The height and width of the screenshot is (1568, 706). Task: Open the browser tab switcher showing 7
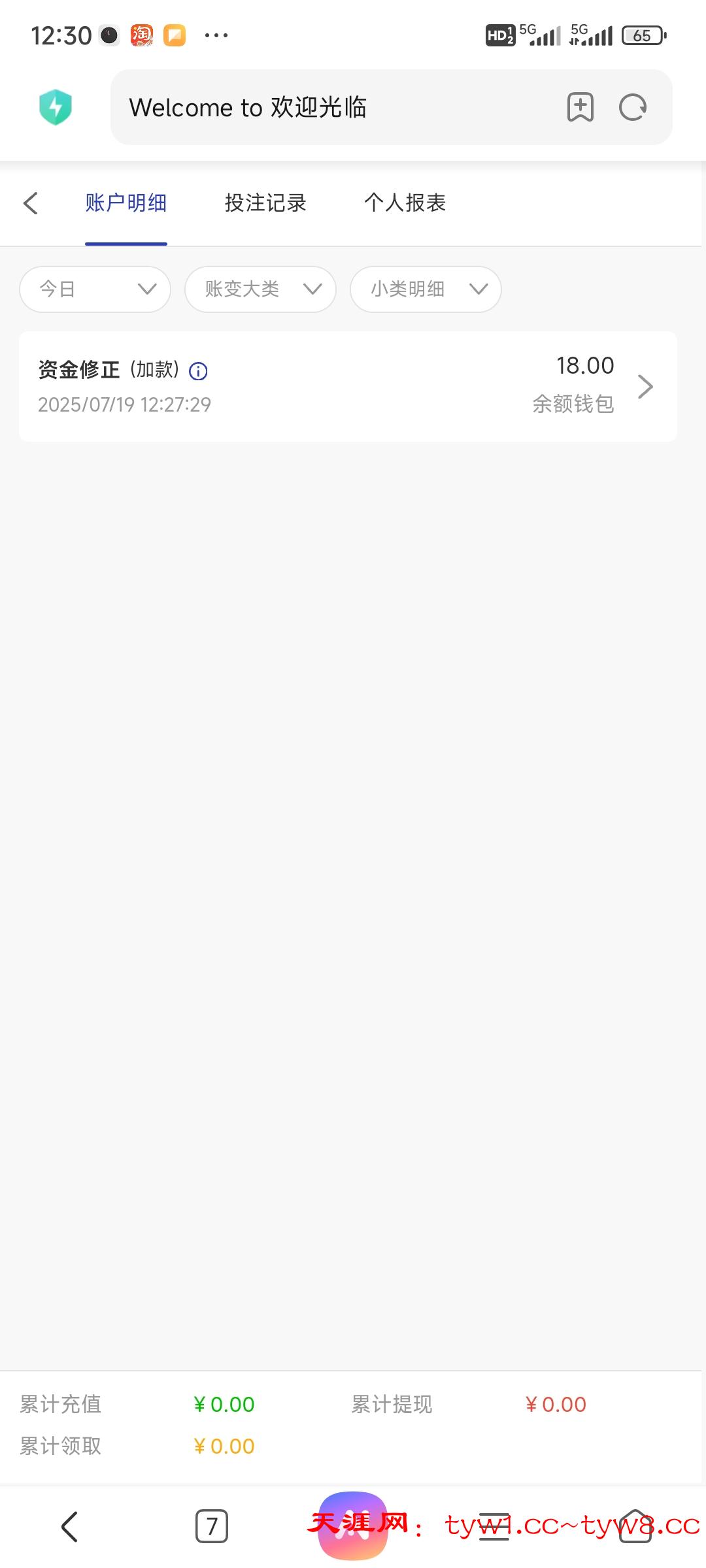[x=212, y=1526]
